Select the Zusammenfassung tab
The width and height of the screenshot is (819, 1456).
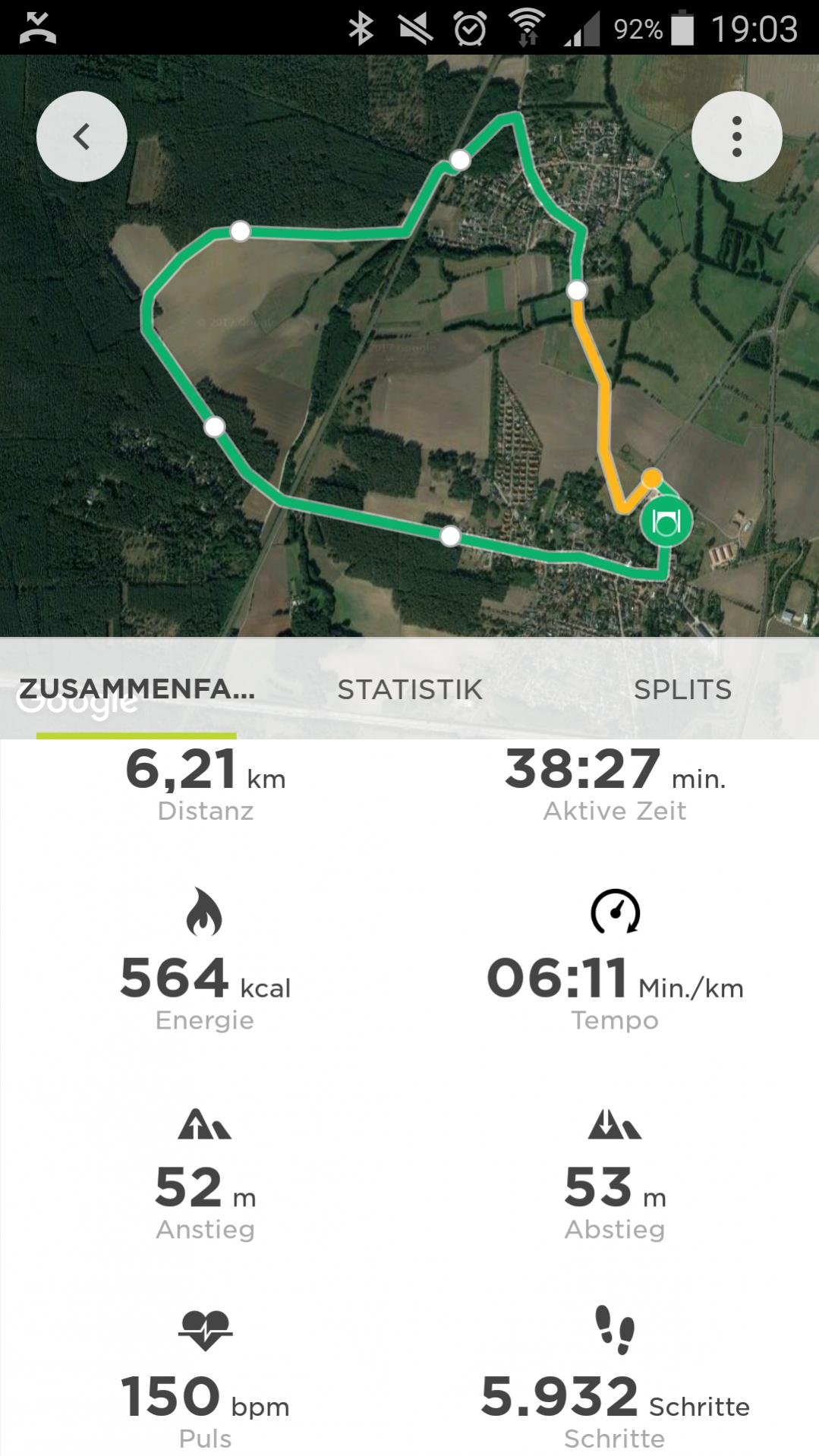(137, 689)
